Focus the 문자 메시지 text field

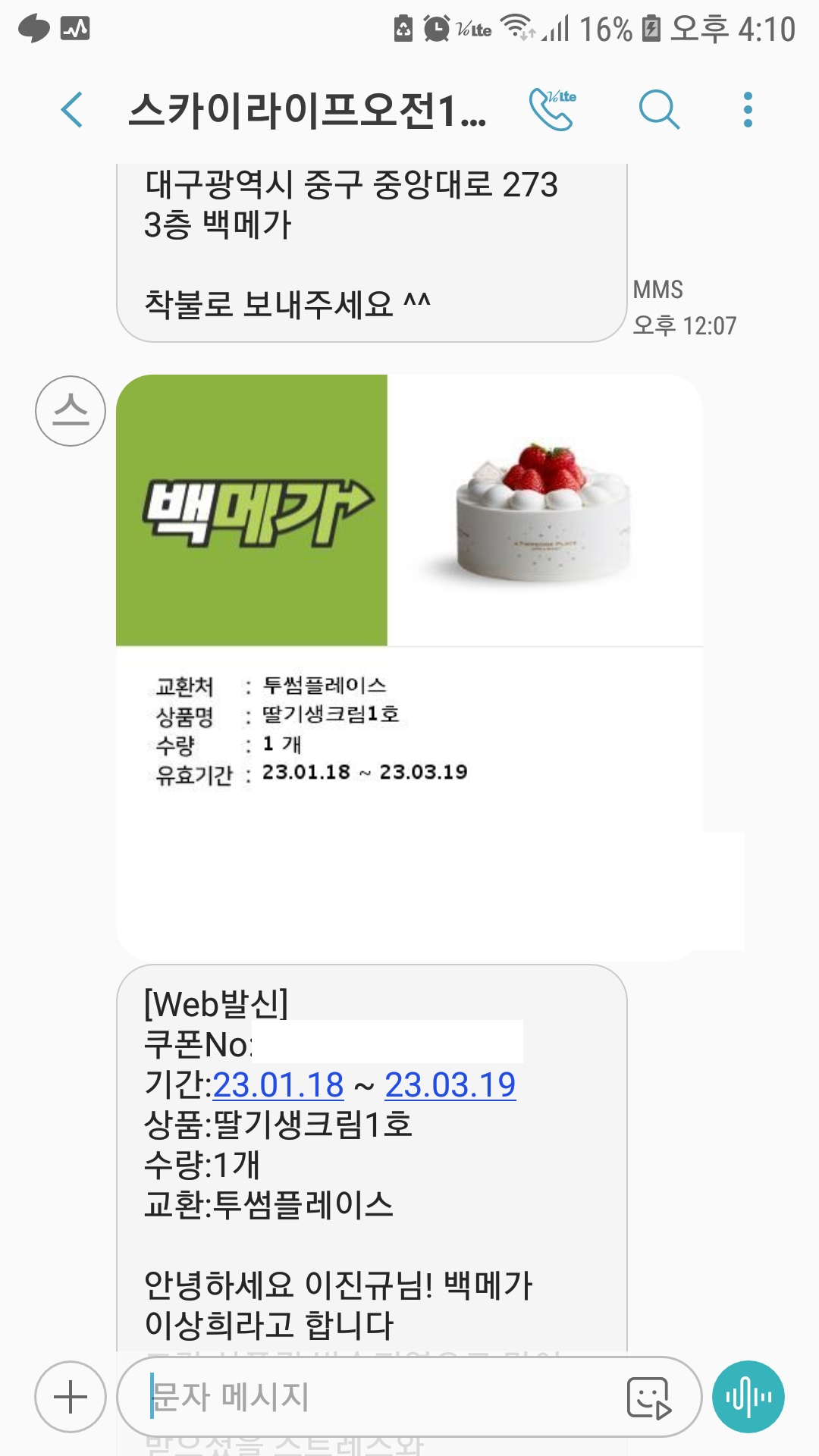pos(379,1397)
